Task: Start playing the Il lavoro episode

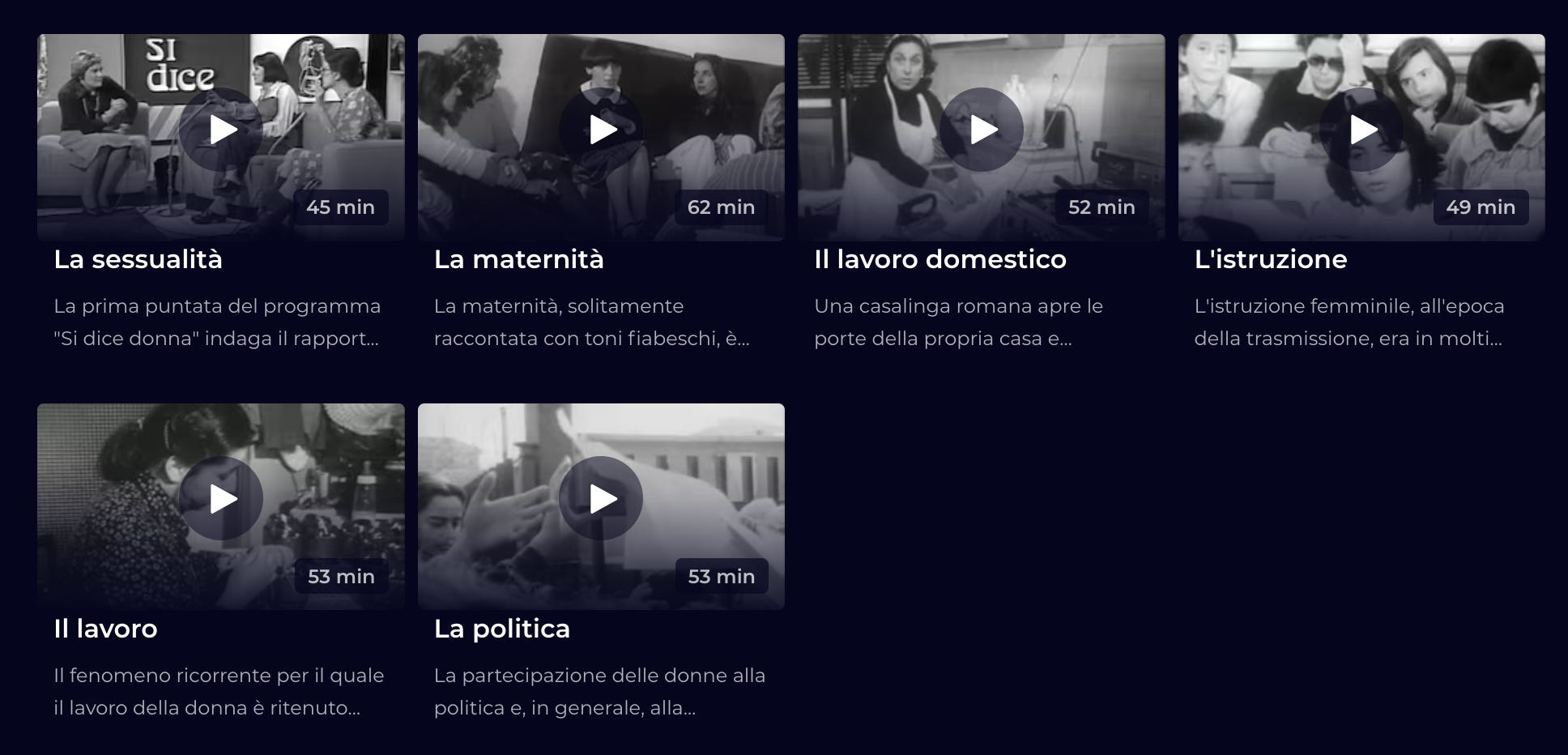Action: 220,499
